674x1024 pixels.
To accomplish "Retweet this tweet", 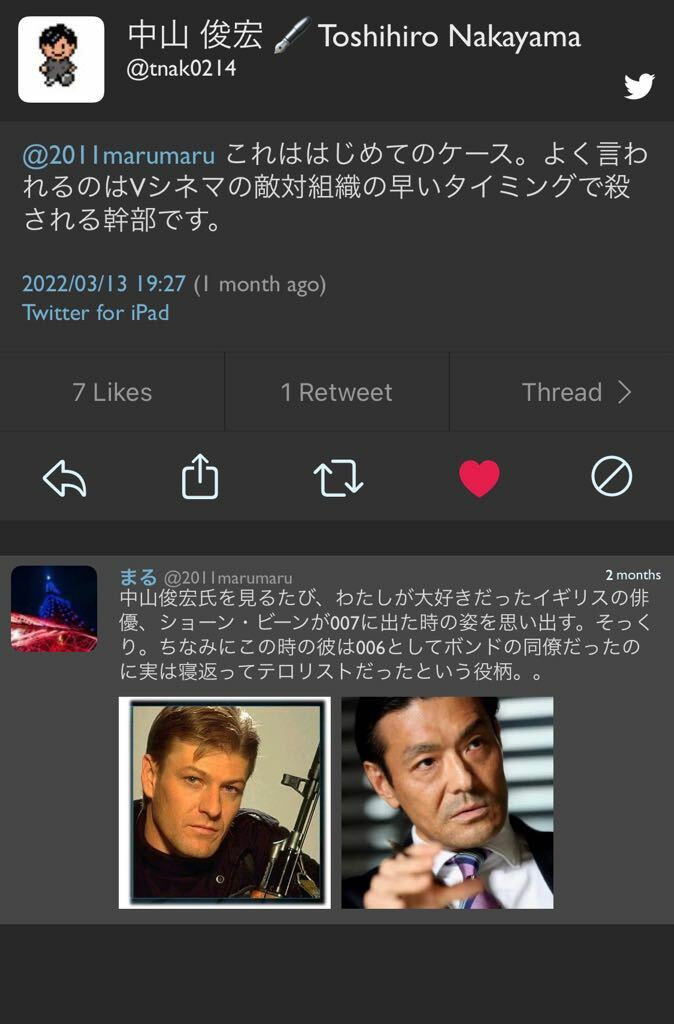I will pyautogui.click(x=338, y=478).
